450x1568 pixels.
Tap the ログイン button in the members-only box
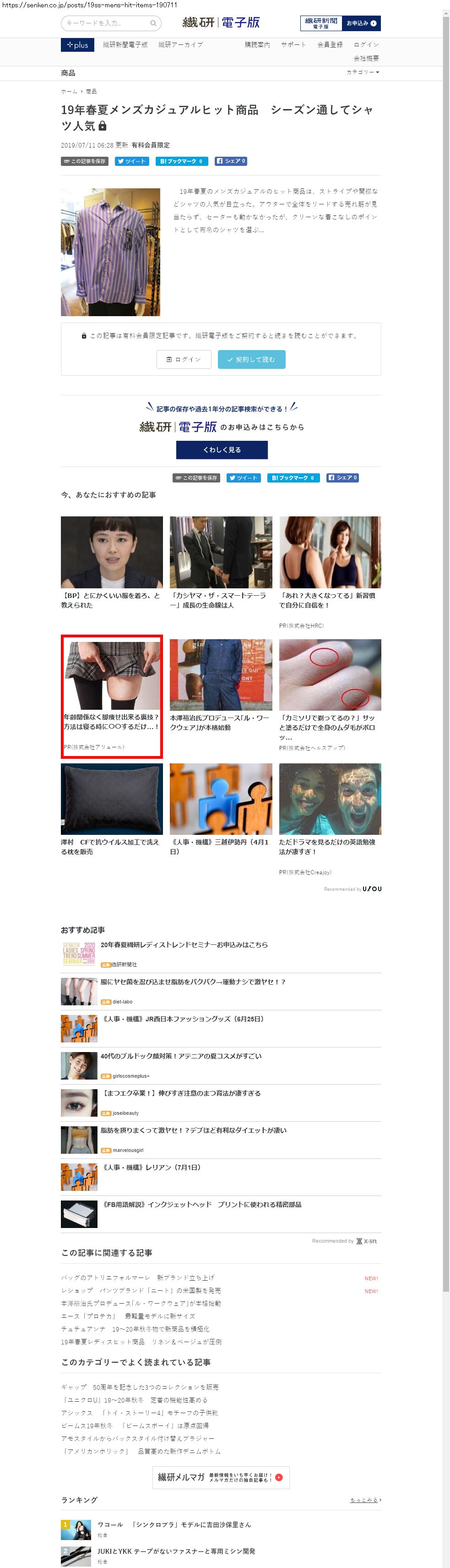pos(184,359)
